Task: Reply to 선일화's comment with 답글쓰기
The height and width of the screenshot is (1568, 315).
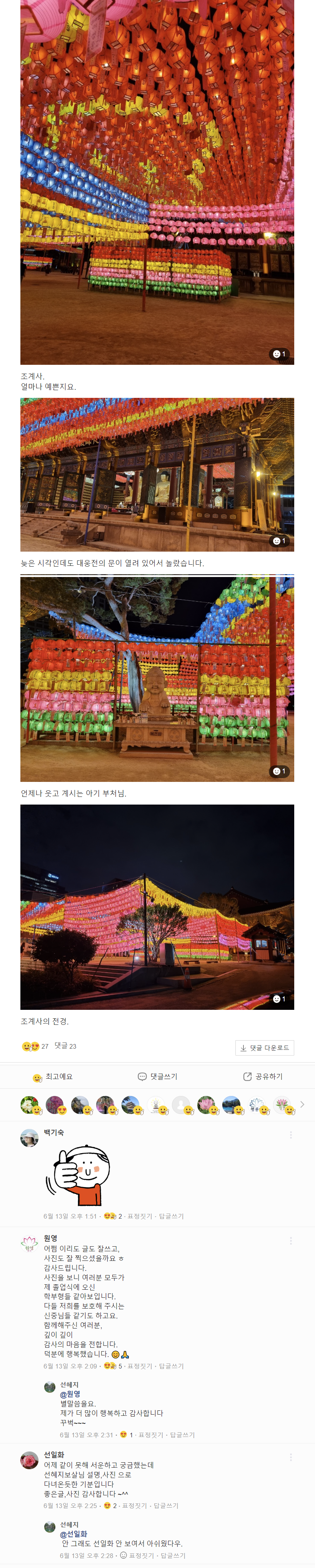Action: [166, 1505]
